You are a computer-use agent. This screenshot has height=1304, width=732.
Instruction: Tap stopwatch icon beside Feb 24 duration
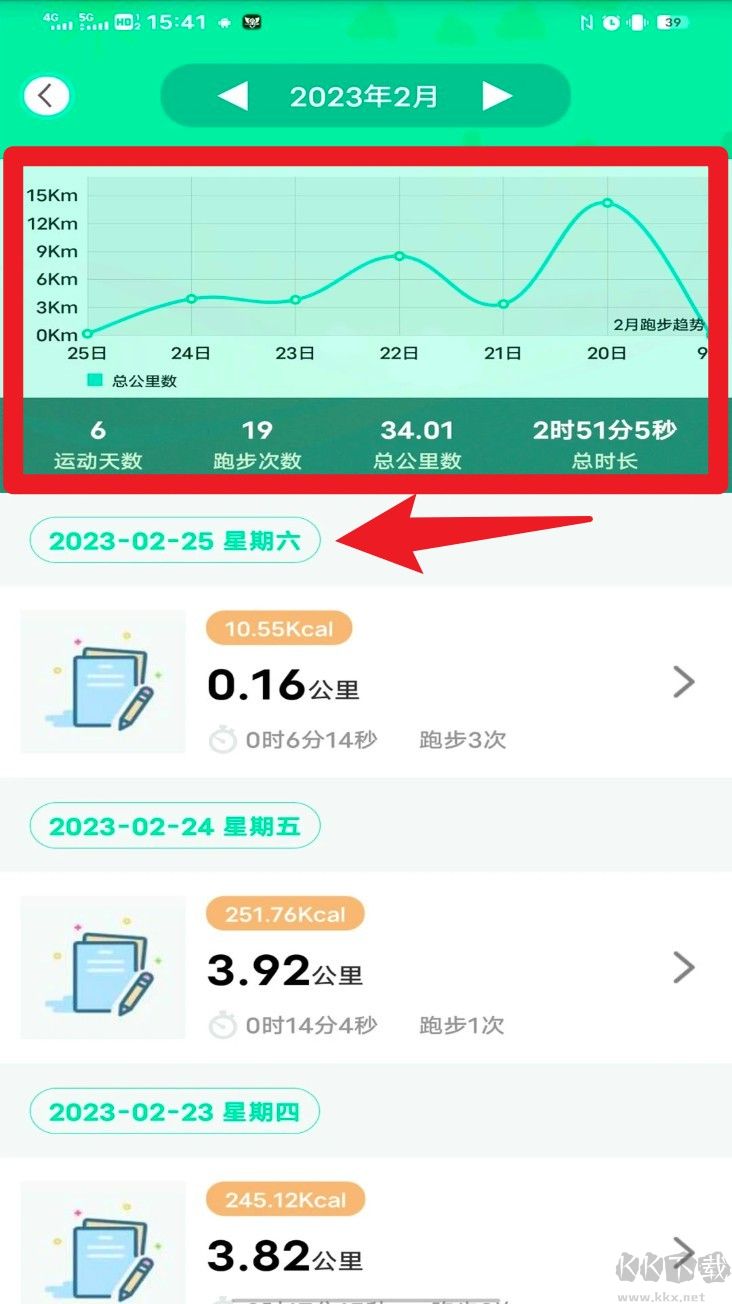pyautogui.click(x=226, y=1024)
